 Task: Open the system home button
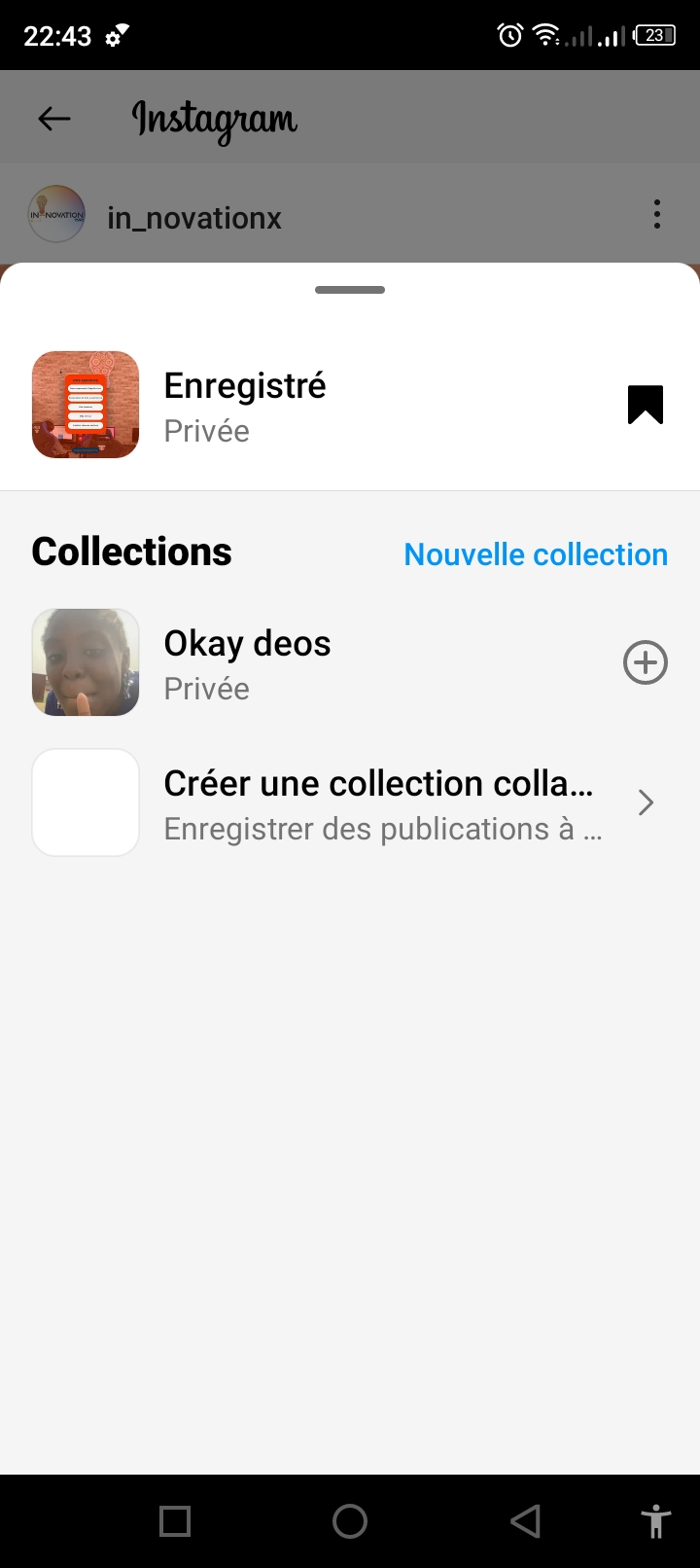click(350, 1521)
